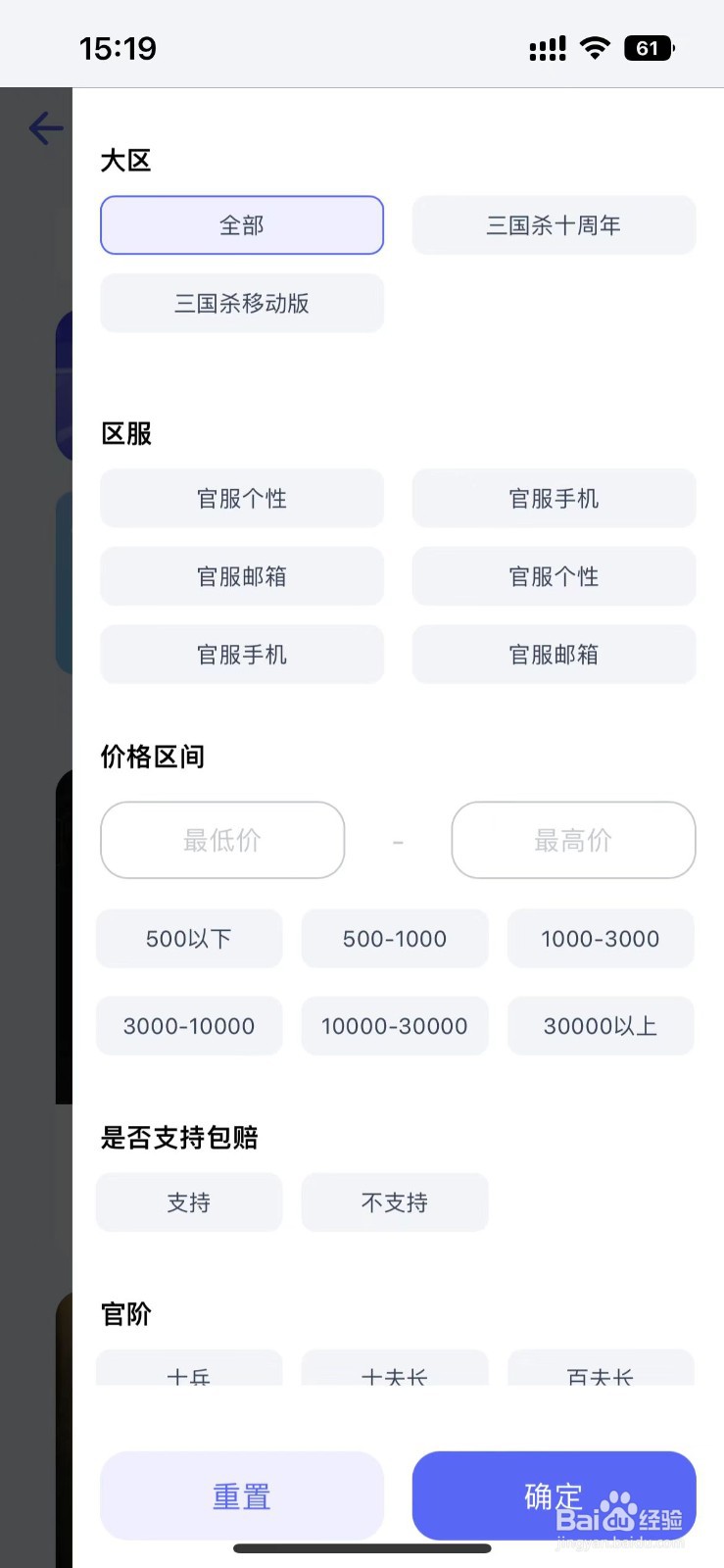Tap the cellular signal indicator
This screenshot has height=1568, width=724.
point(547,47)
